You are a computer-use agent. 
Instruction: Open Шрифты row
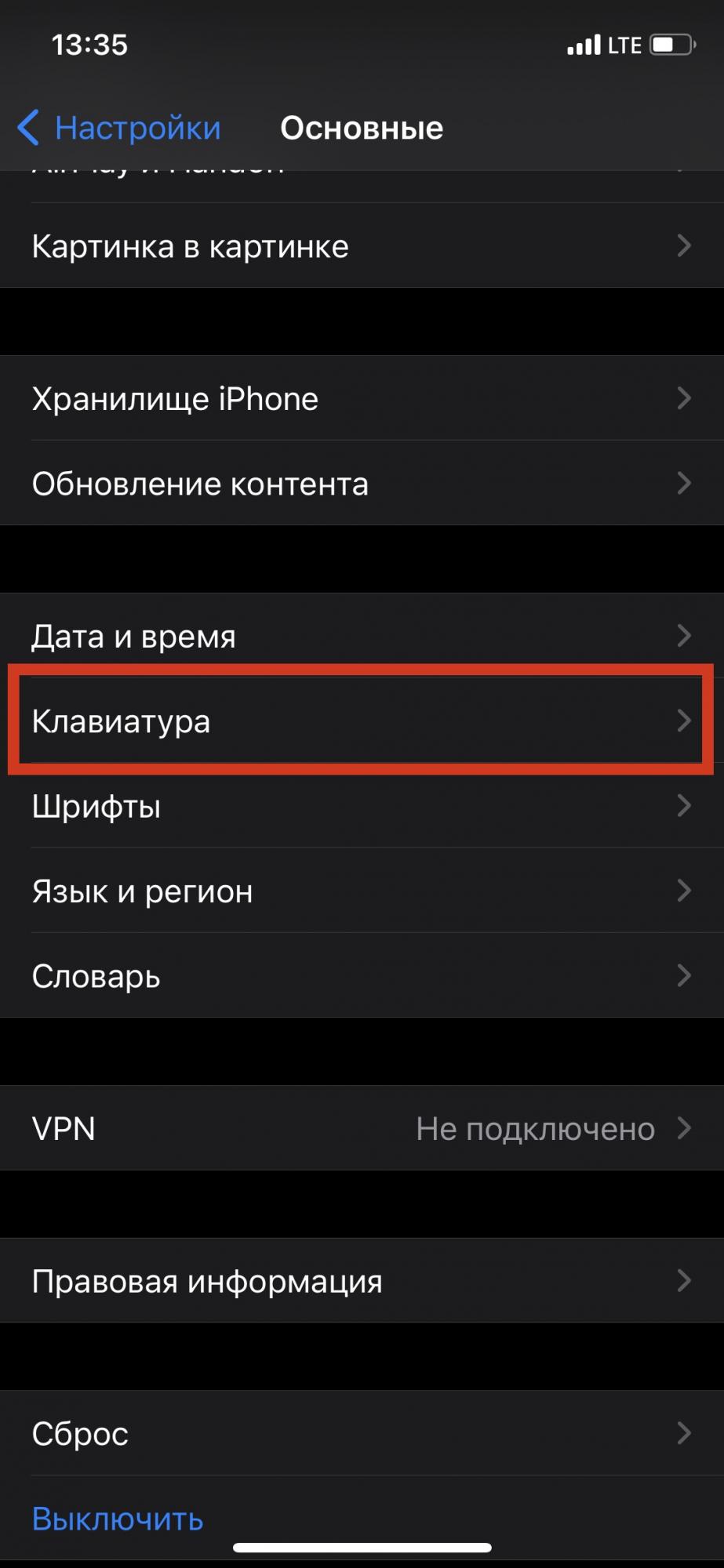(361, 806)
